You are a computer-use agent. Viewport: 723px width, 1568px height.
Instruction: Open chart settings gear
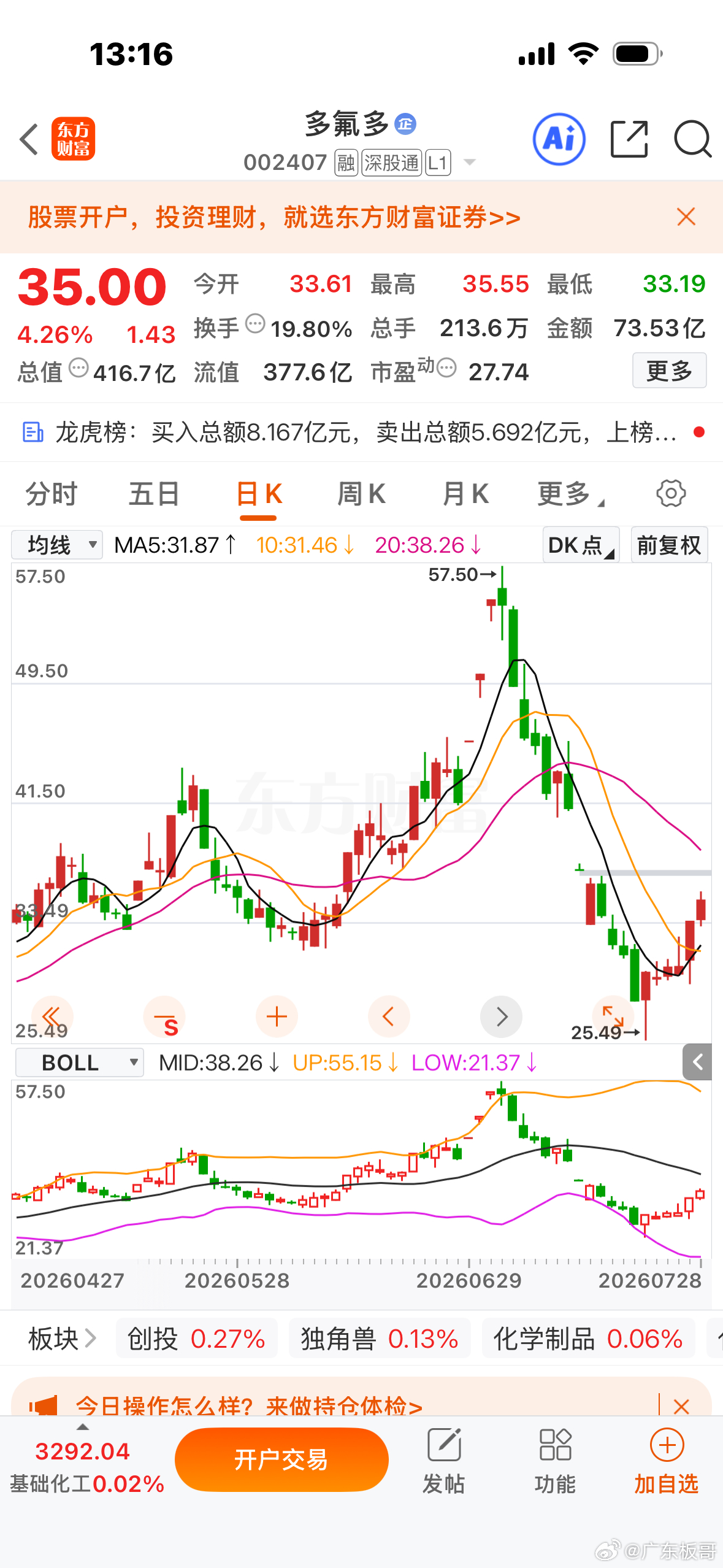[x=671, y=493]
